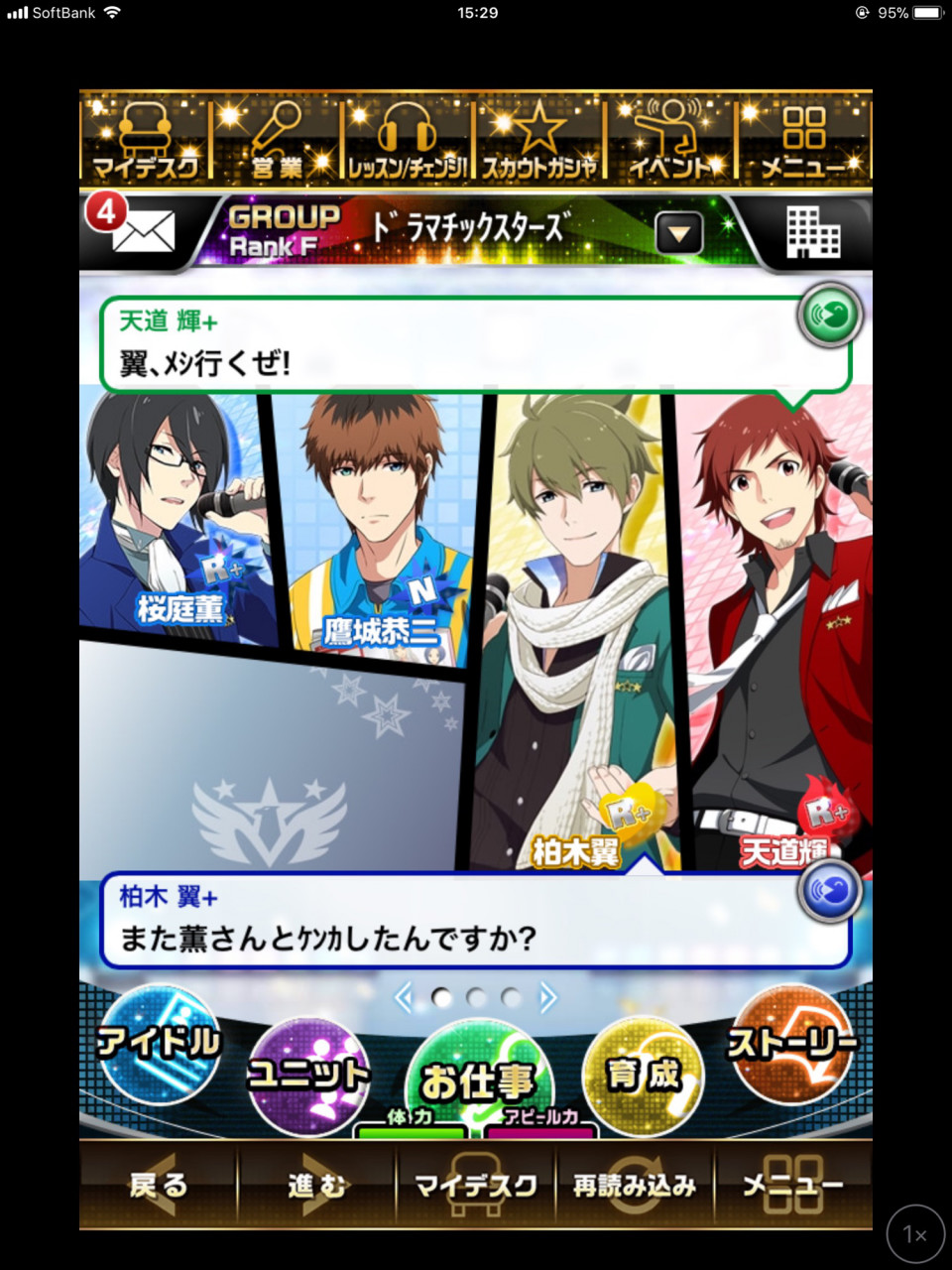Select the 鷹城恭二 idol card
Image resolution: width=952 pixels, height=1270 pixels.
click(382, 526)
